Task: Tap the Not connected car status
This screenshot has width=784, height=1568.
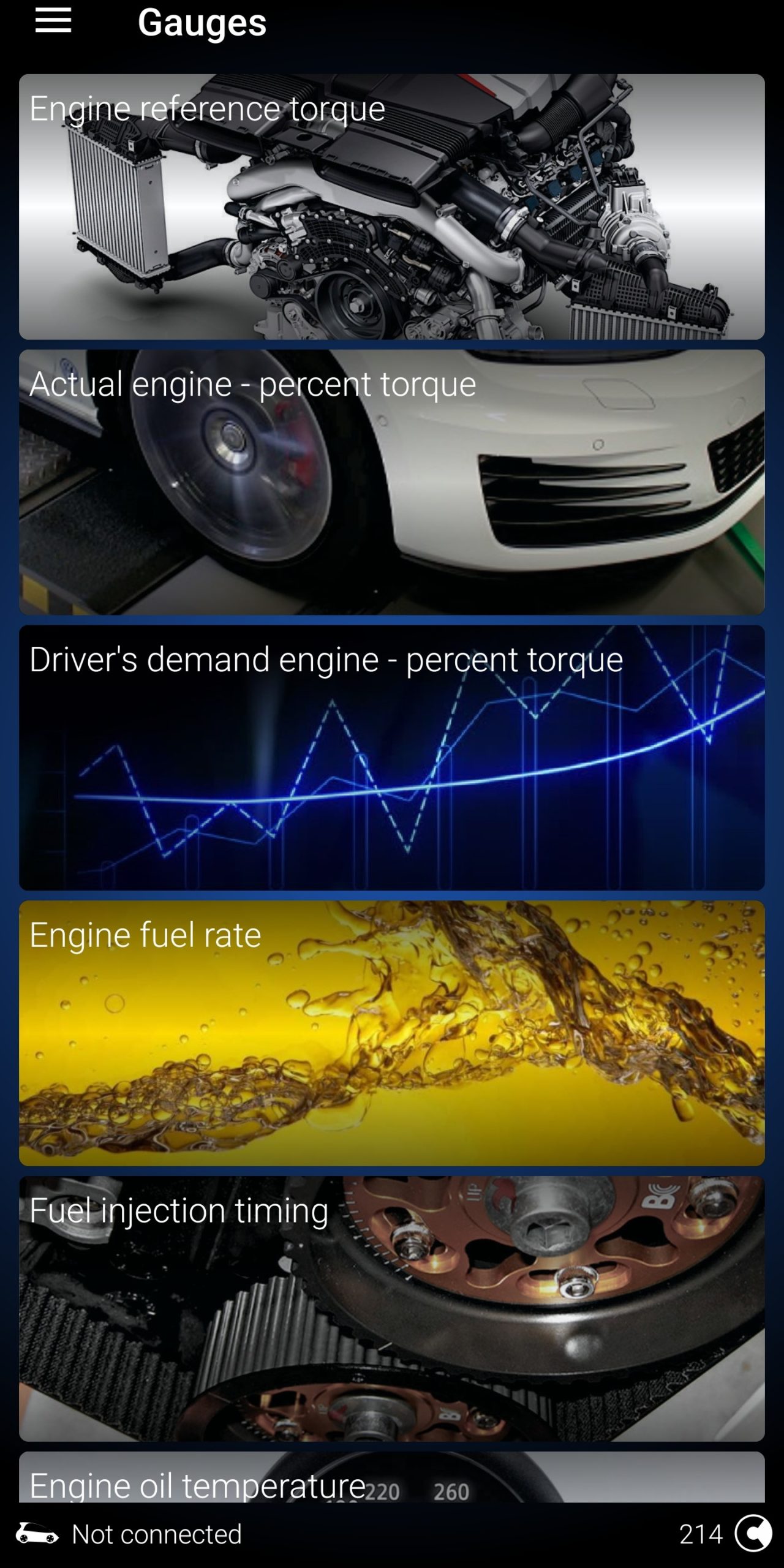Action: 129,1534
